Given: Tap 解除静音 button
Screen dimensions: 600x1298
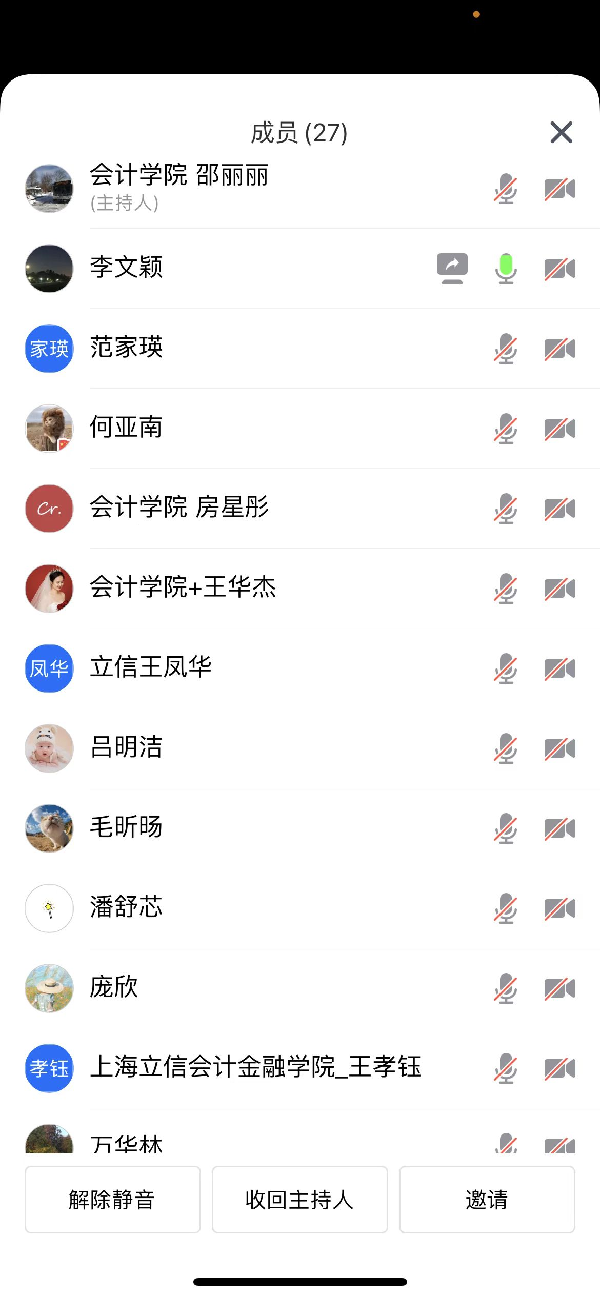Looking at the screenshot, I should click(112, 1199).
